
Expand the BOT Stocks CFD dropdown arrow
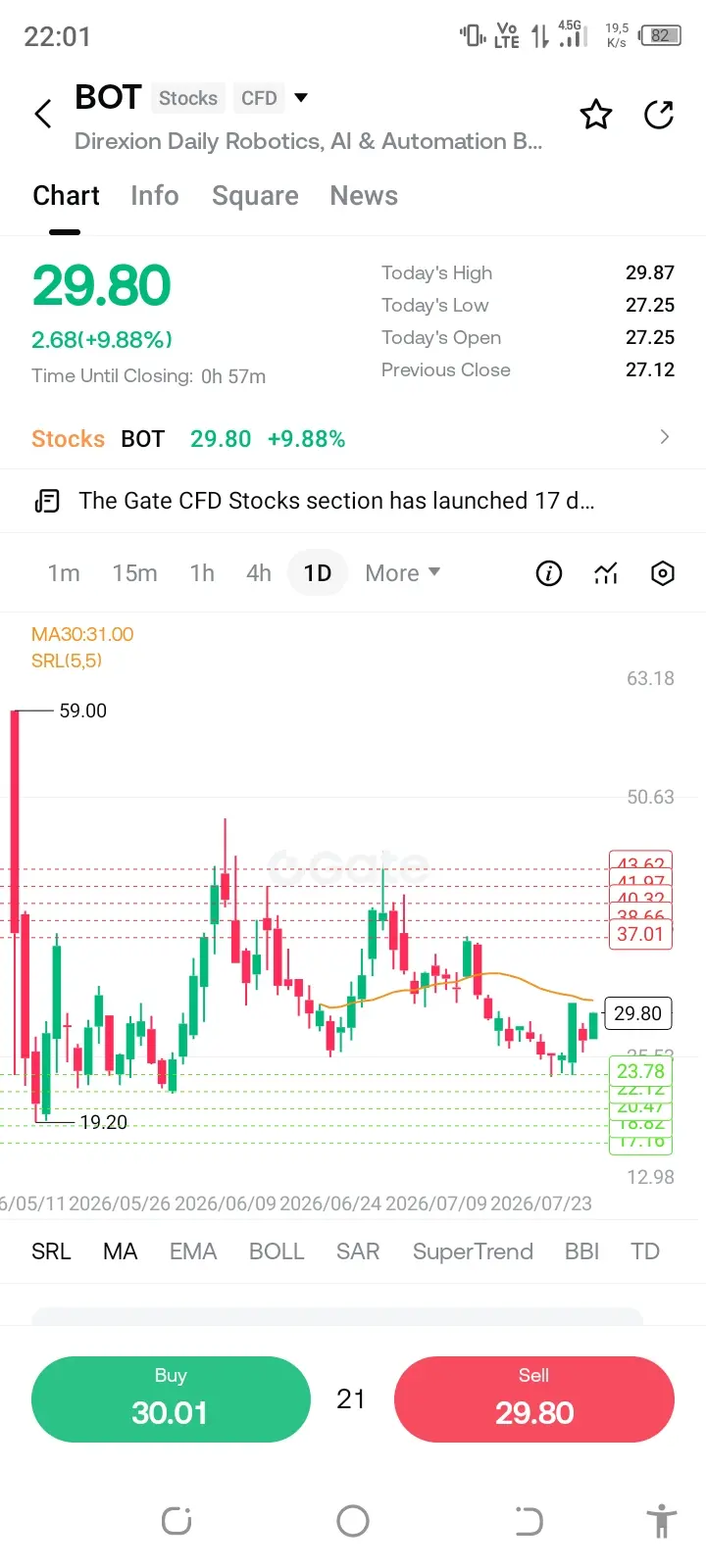[x=301, y=98]
